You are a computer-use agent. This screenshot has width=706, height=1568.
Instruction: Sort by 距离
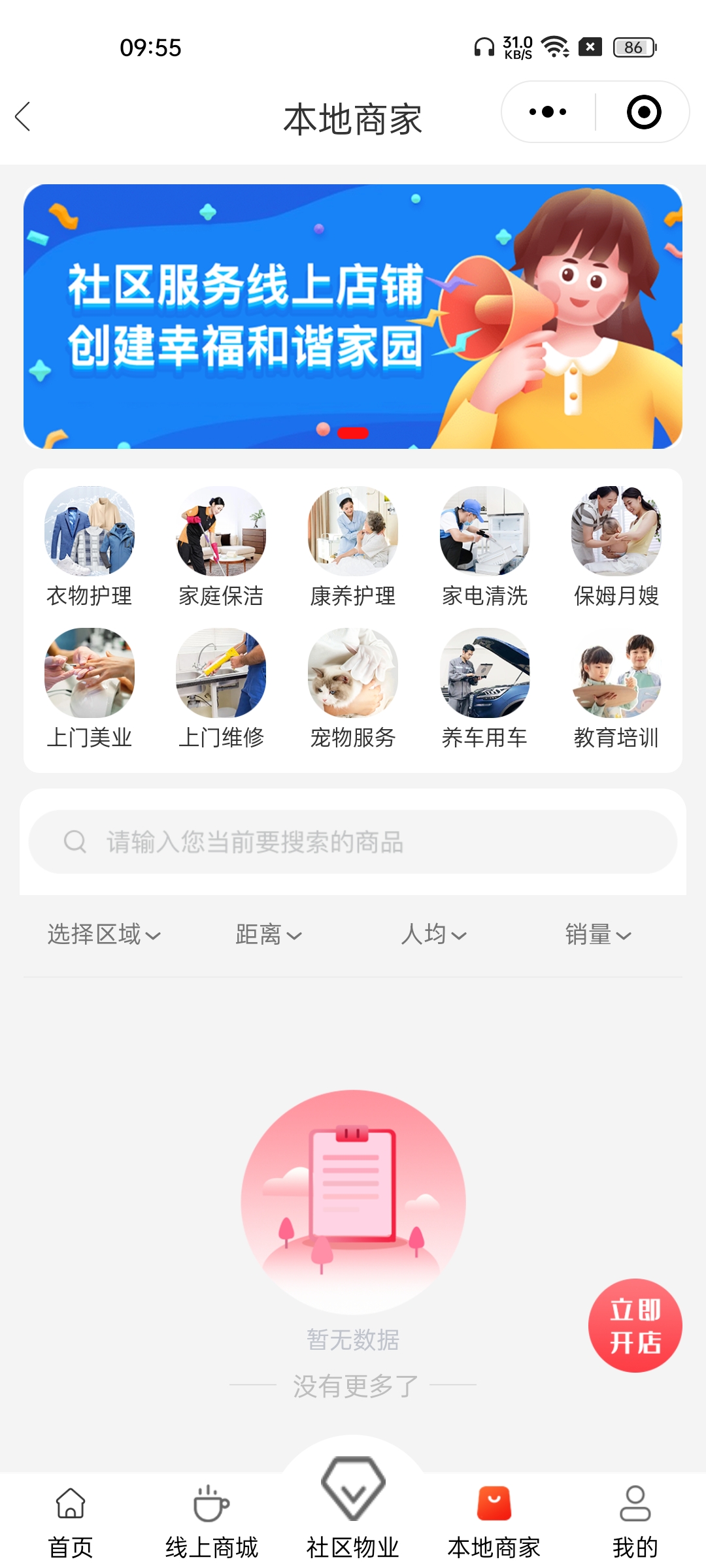click(268, 935)
